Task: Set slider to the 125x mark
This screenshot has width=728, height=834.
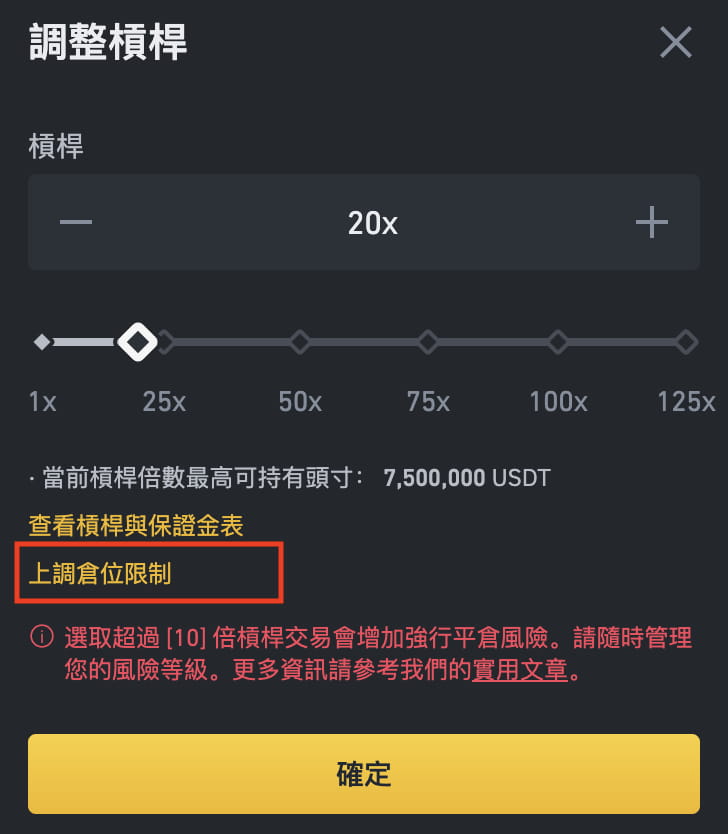Action: click(686, 343)
